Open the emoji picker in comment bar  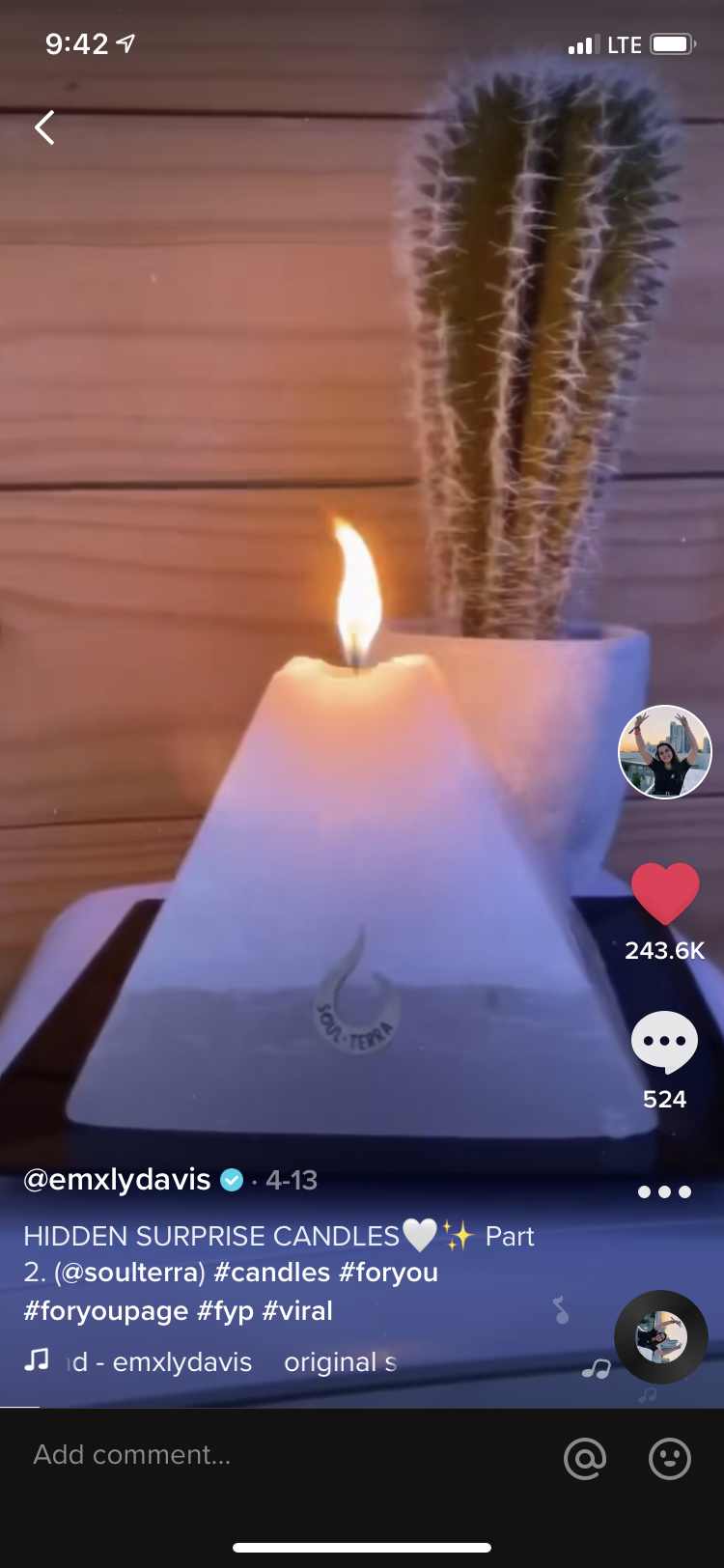669,1458
